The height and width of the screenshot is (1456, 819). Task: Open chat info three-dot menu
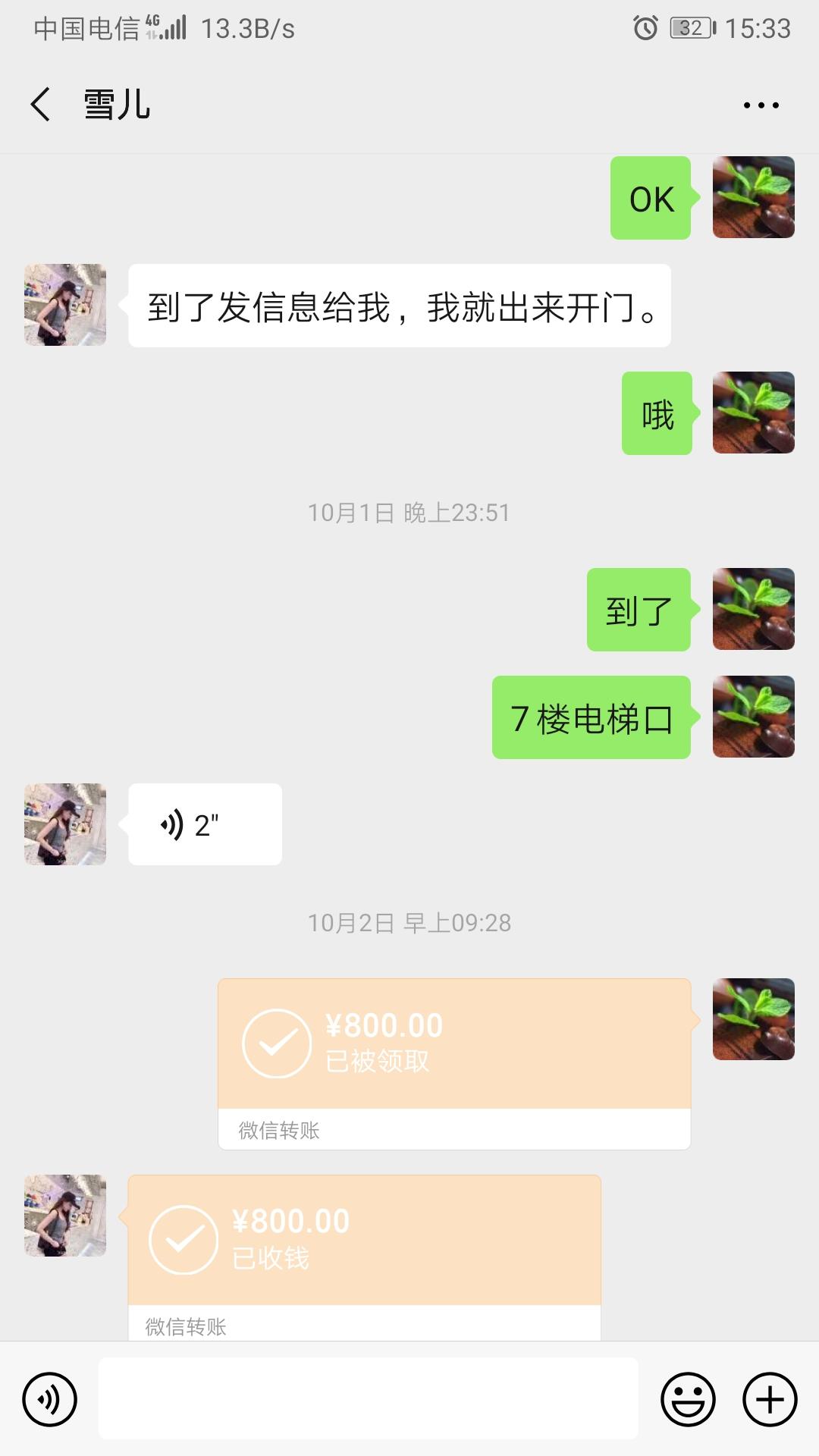pos(761,105)
